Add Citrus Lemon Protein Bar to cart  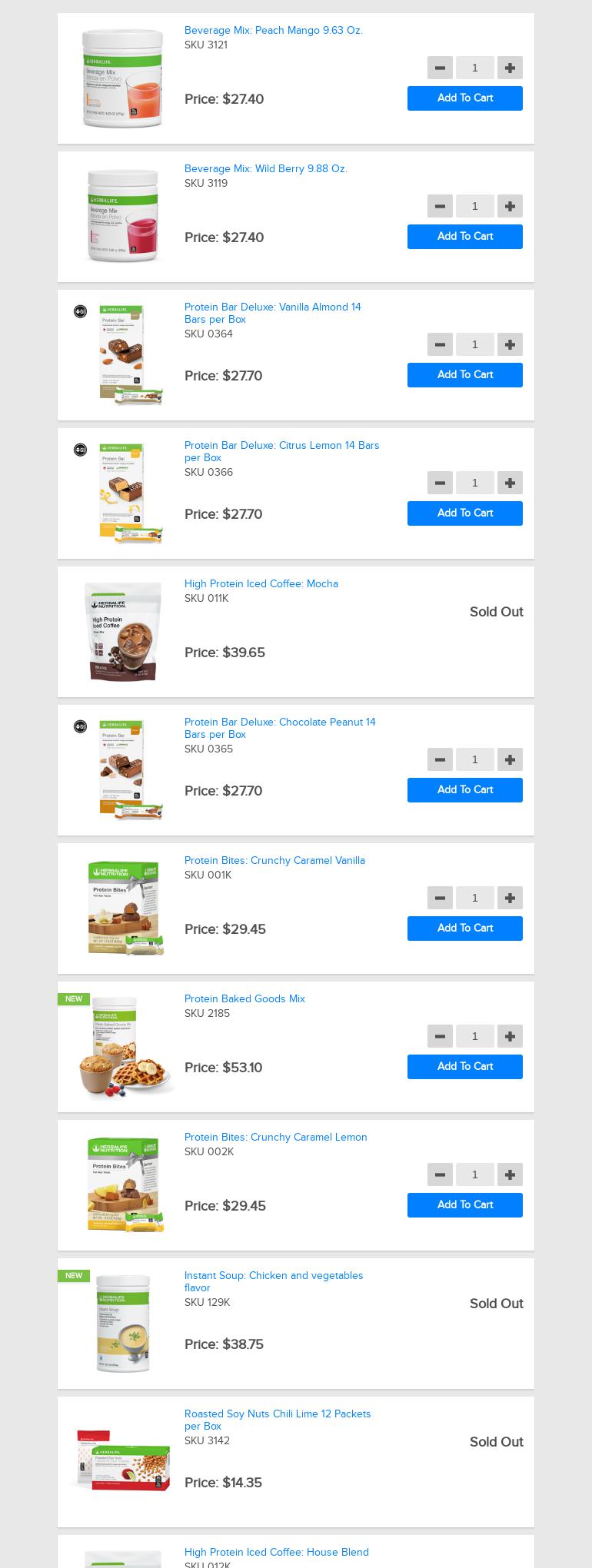click(465, 513)
